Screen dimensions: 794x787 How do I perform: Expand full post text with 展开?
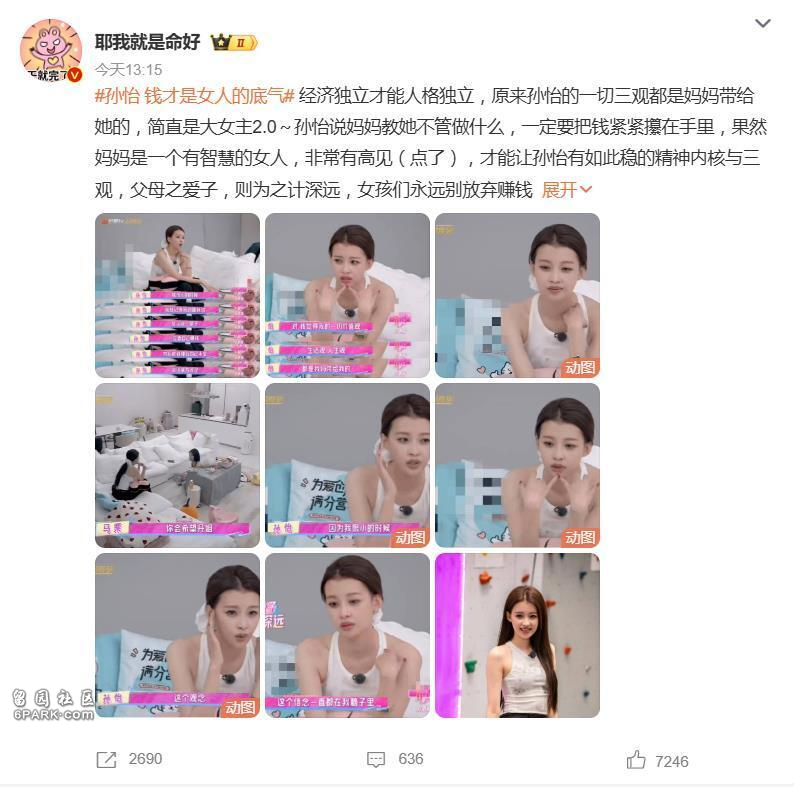[566, 189]
